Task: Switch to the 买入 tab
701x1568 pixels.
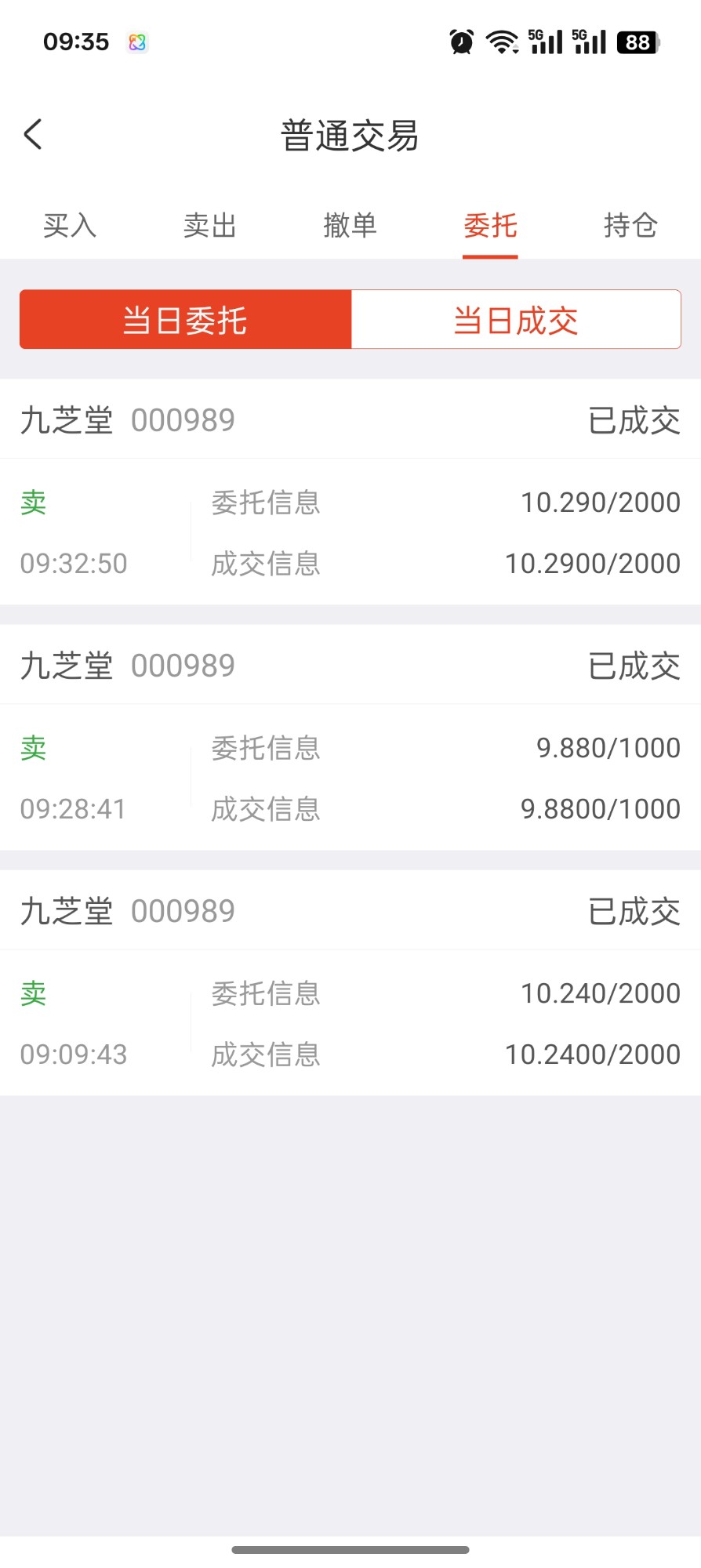Action: 70,226
